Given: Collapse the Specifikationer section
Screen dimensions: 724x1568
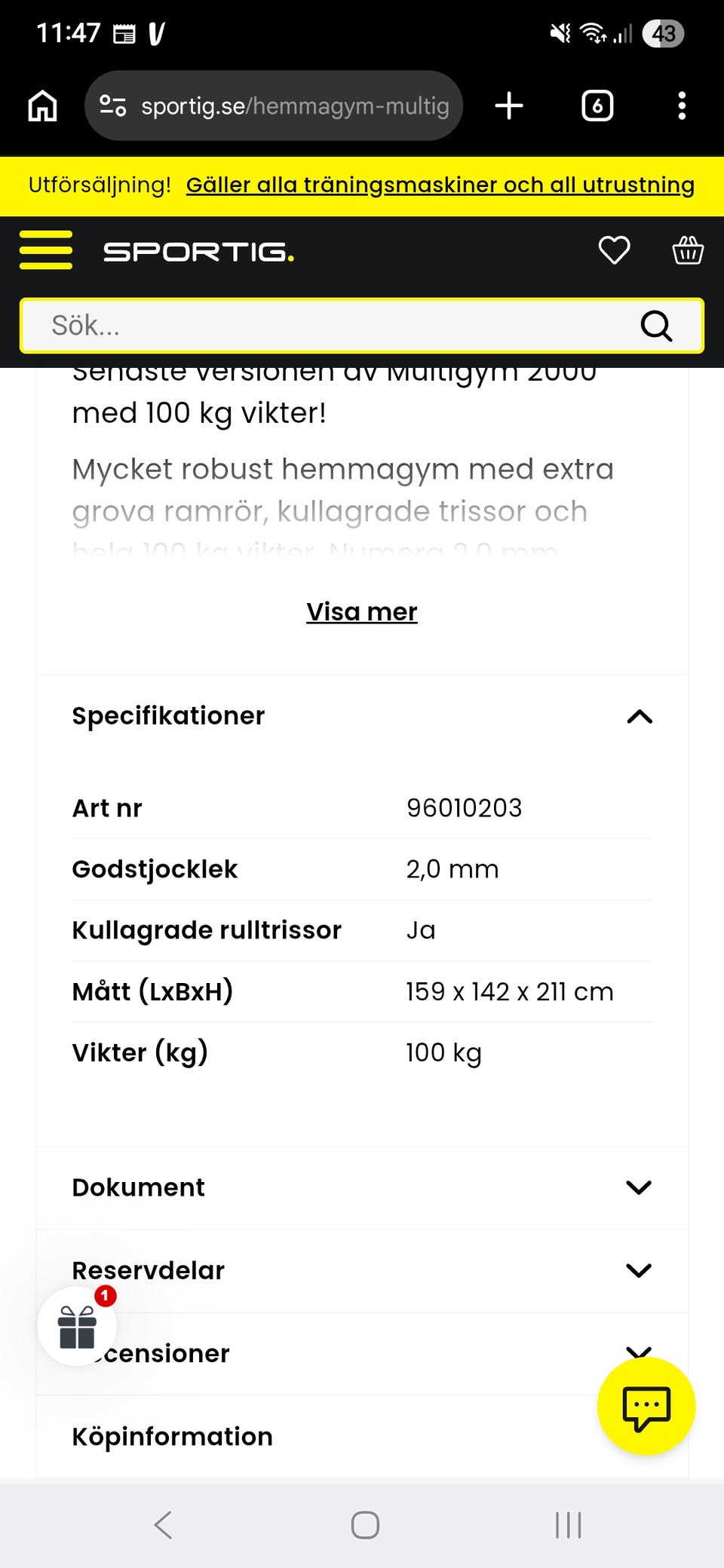Looking at the screenshot, I should click(x=362, y=716).
